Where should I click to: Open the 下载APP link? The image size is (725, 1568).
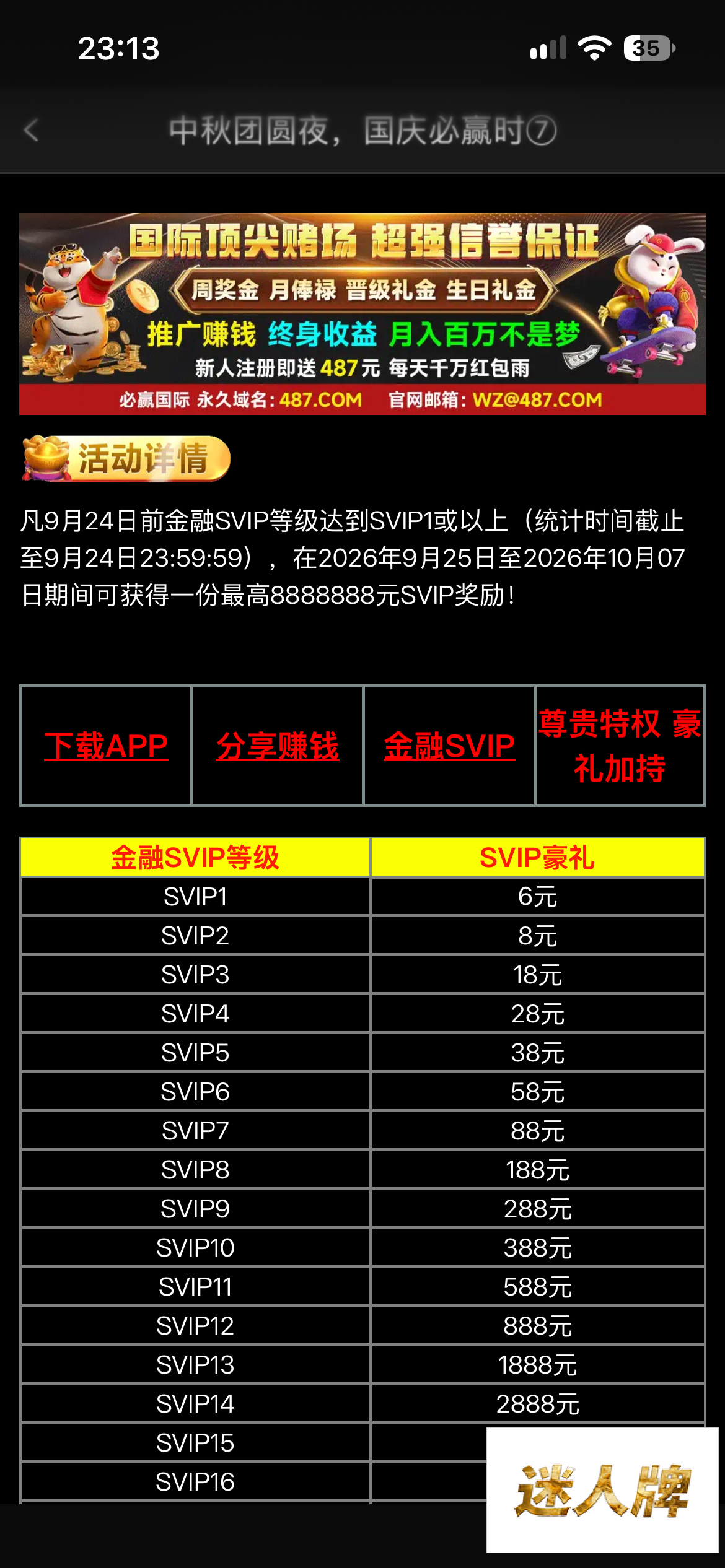pyautogui.click(x=106, y=746)
